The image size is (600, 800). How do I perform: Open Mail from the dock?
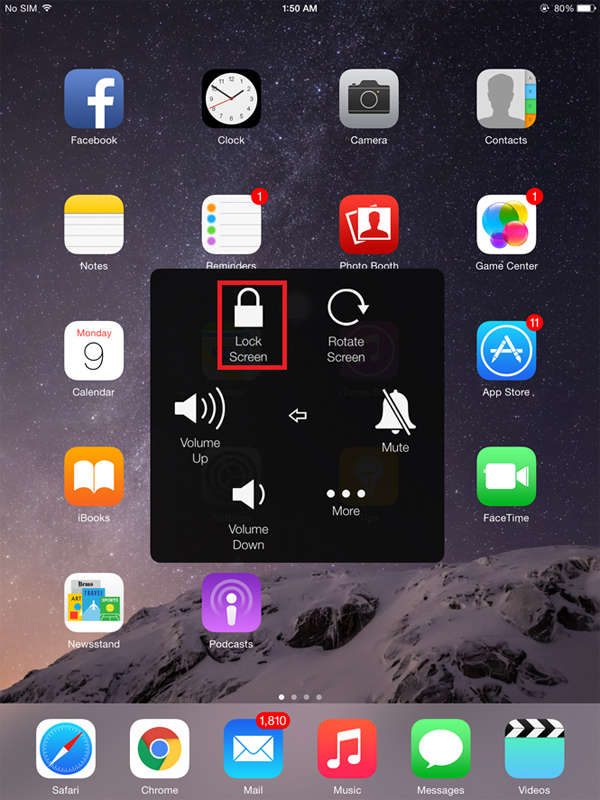click(x=253, y=749)
